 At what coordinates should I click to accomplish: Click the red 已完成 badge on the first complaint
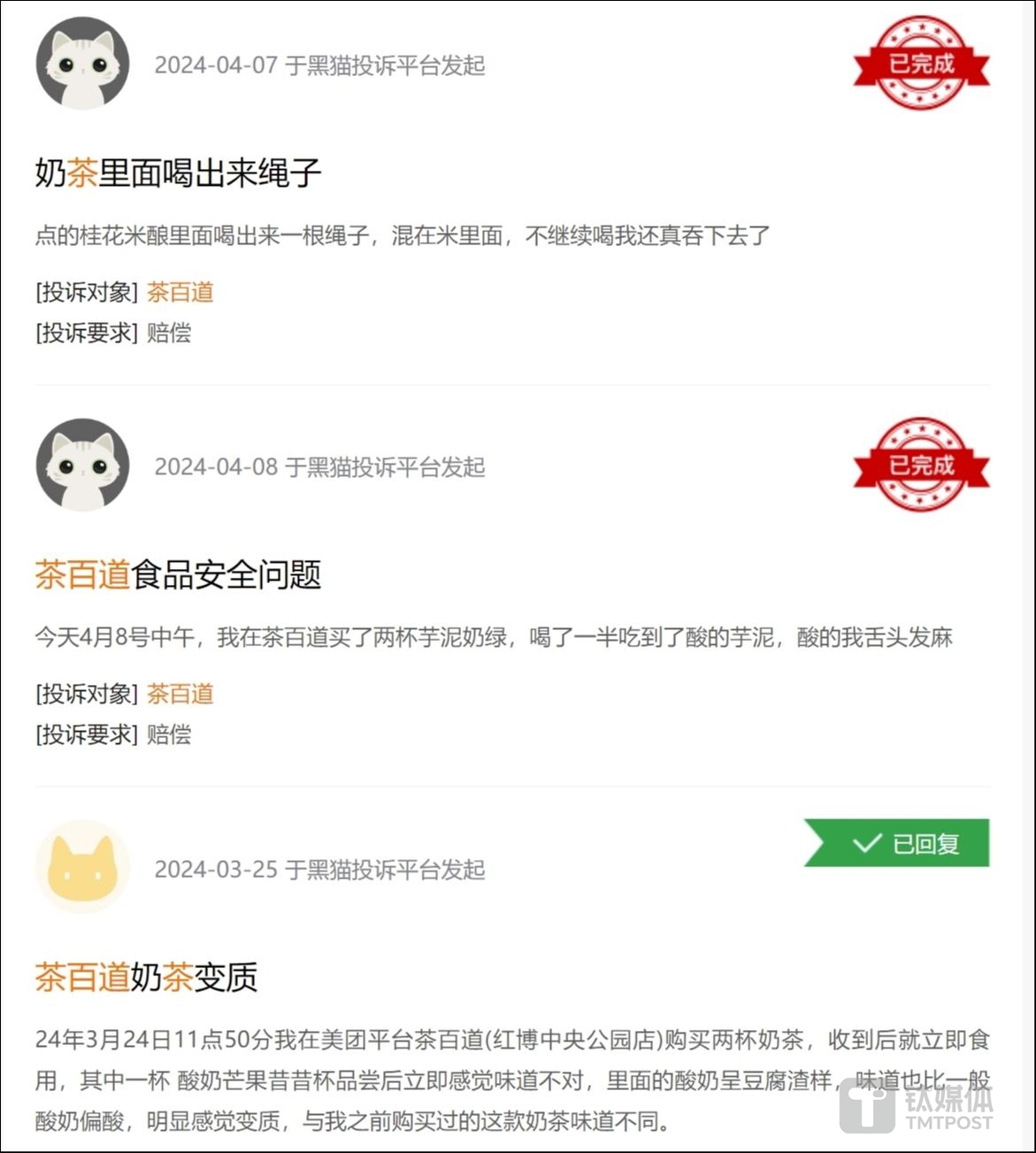[923, 62]
